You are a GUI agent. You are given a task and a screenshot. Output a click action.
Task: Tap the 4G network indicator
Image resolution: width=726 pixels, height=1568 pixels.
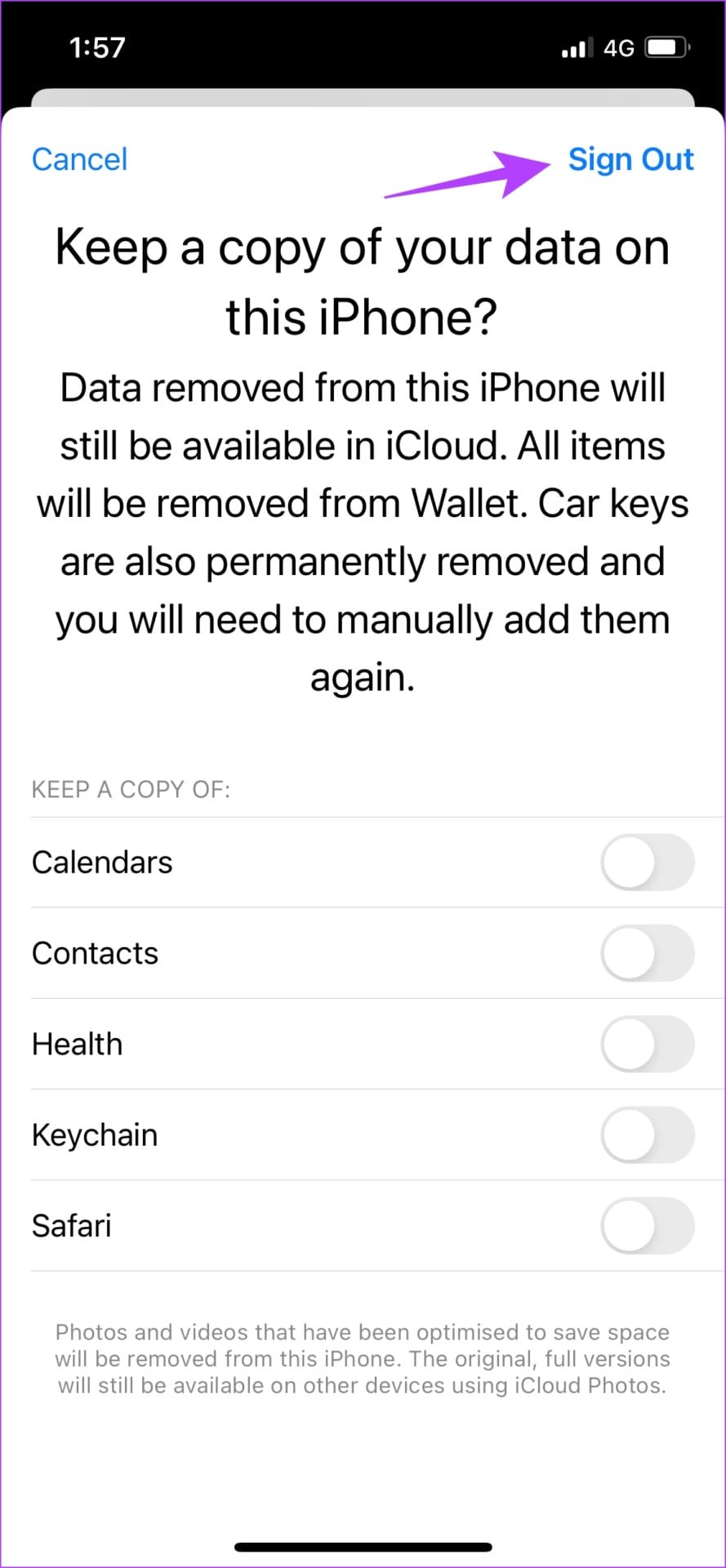[x=621, y=47]
